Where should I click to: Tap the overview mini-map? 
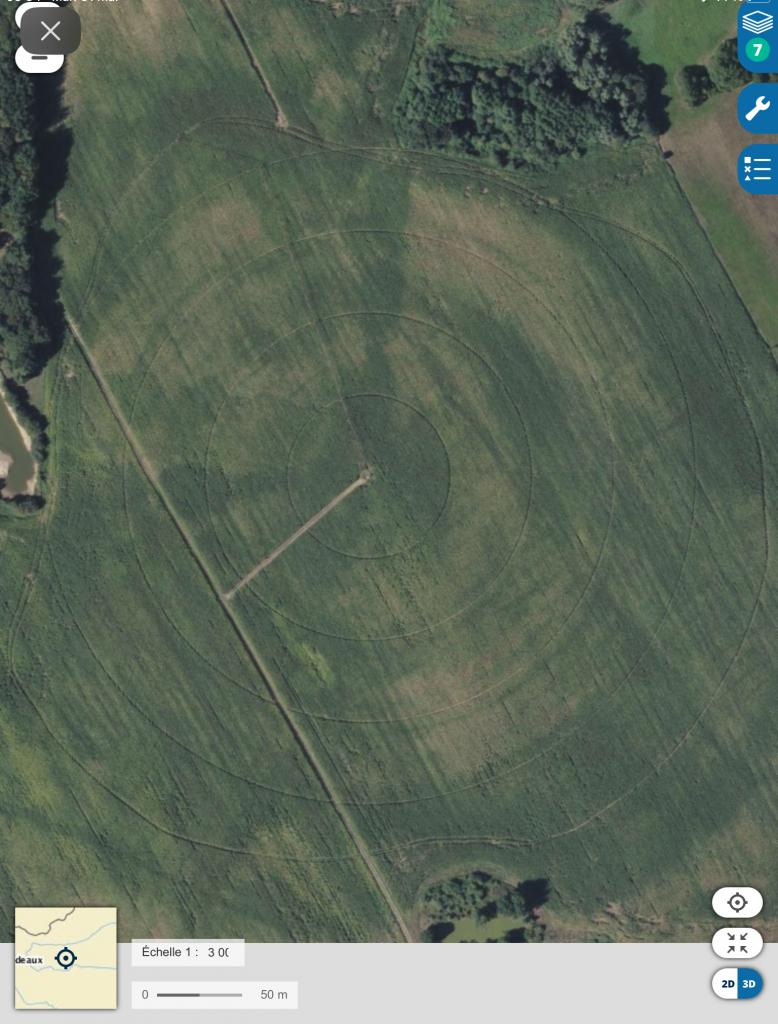pos(66,958)
